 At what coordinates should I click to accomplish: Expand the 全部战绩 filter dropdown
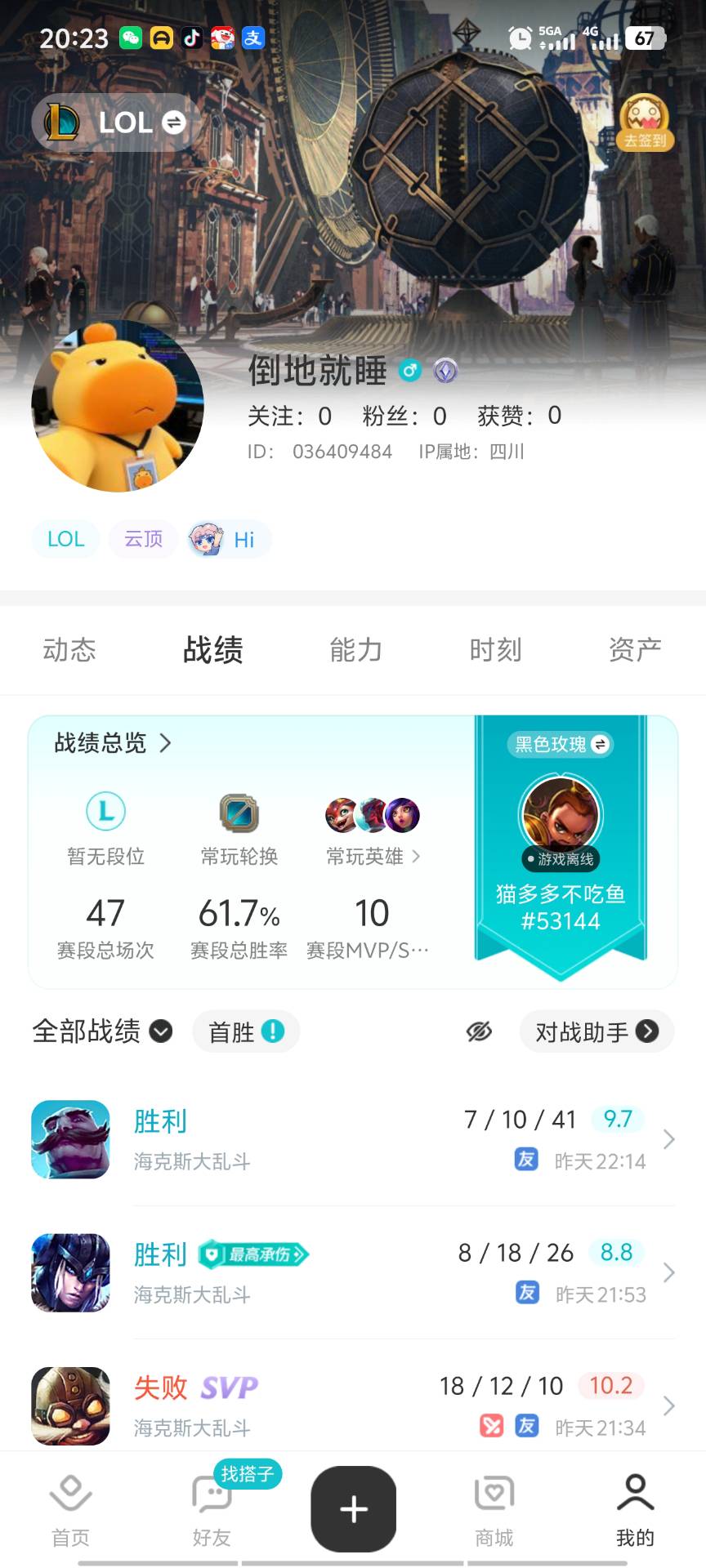tap(102, 1031)
